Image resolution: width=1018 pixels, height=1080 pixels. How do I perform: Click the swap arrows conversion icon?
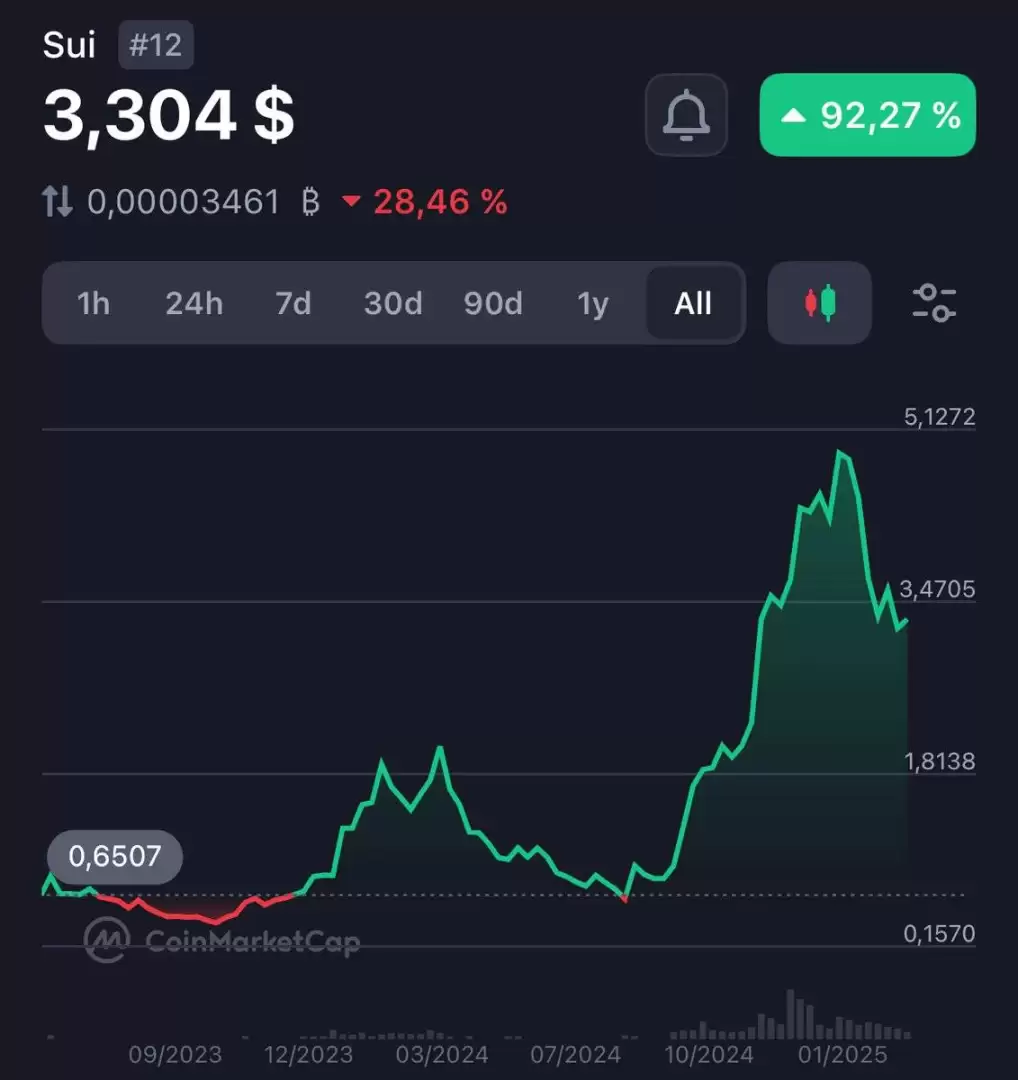58,201
